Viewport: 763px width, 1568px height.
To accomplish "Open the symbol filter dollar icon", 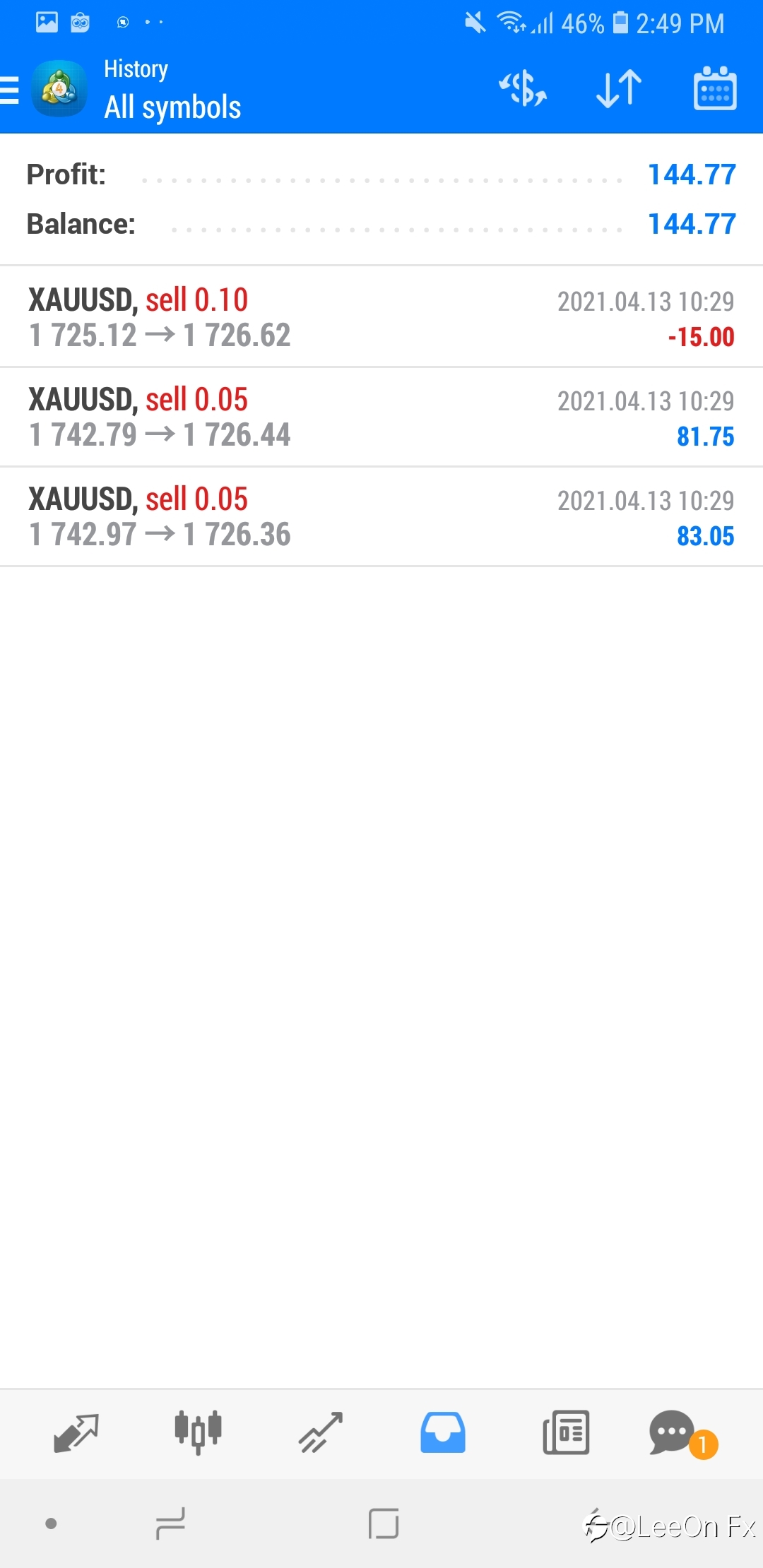I will pyautogui.click(x=523, y=89).
